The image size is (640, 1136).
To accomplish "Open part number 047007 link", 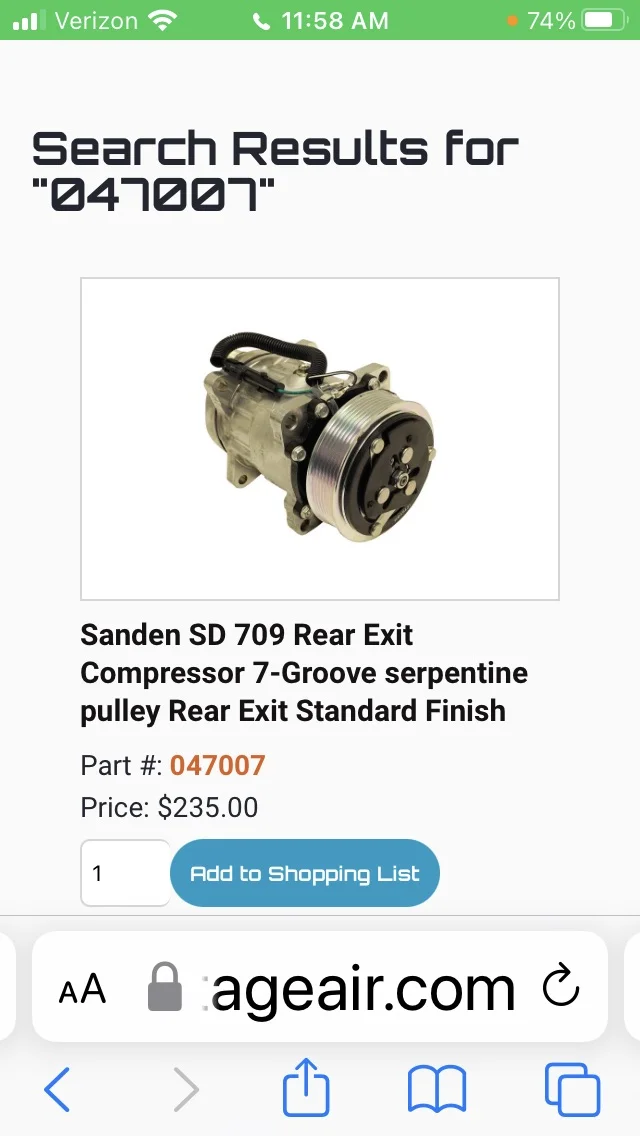I will 217,766.
